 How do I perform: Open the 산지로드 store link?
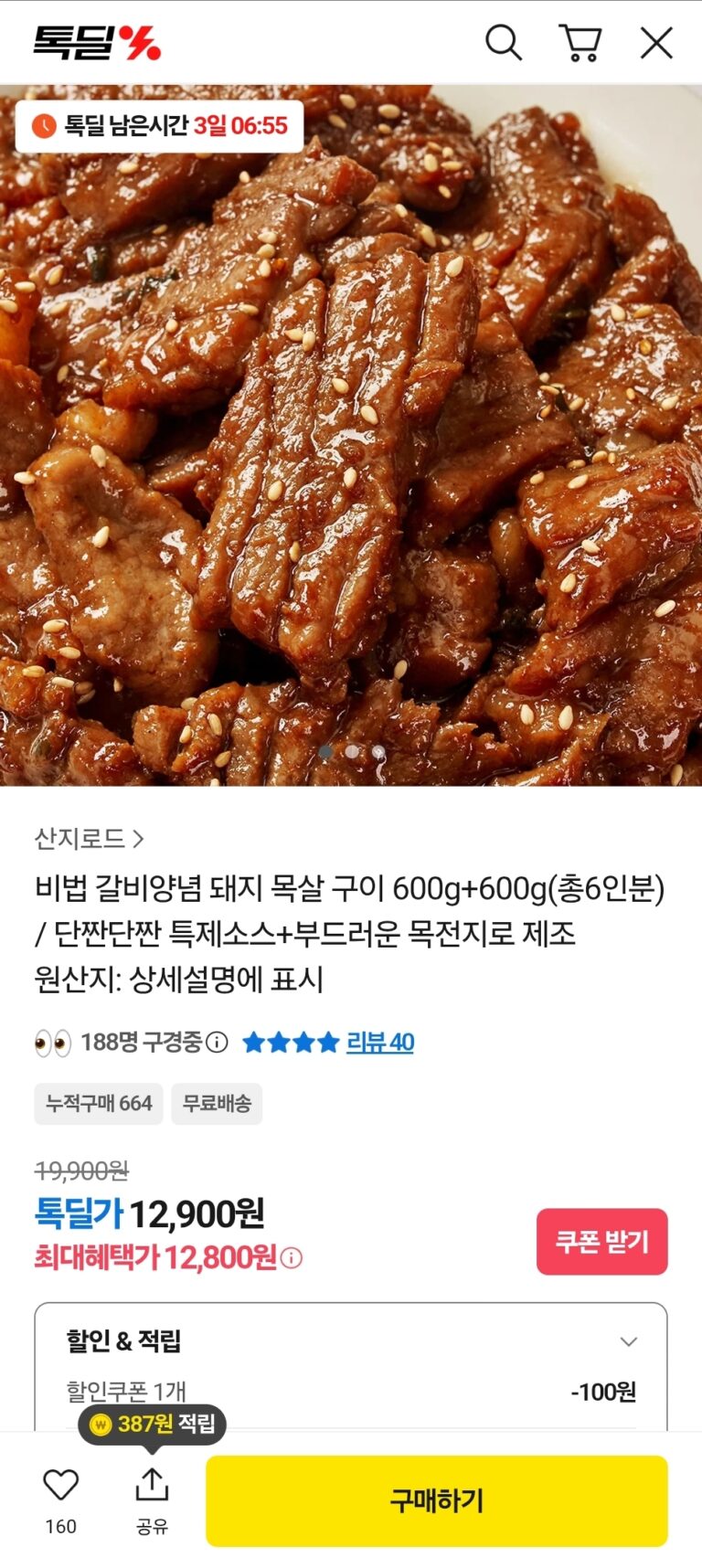point(89,838)
